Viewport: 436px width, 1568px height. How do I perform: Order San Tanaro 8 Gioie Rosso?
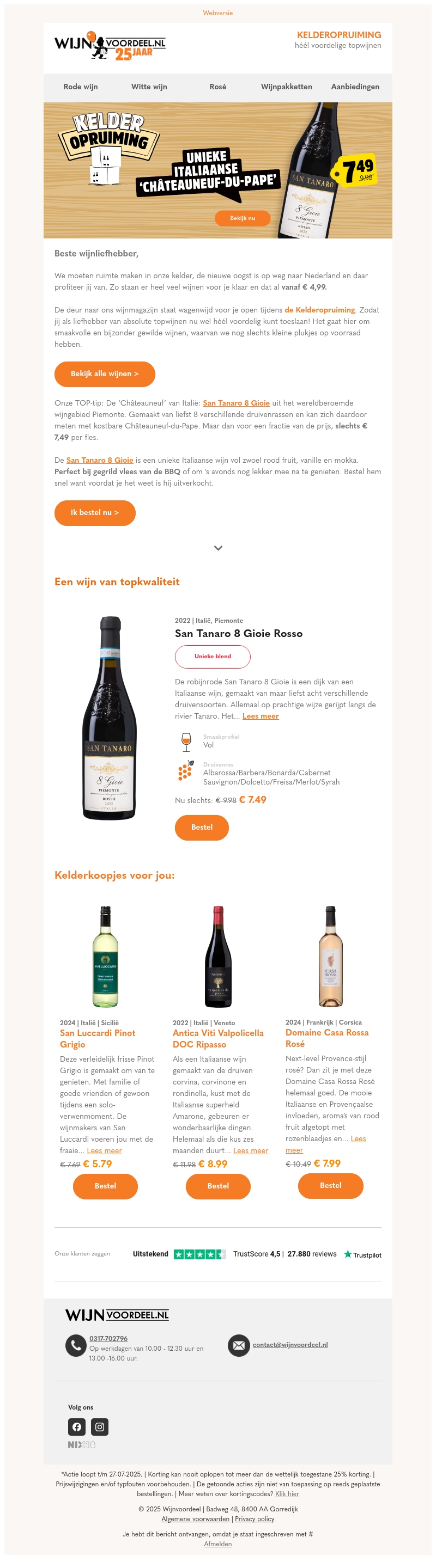202,827
